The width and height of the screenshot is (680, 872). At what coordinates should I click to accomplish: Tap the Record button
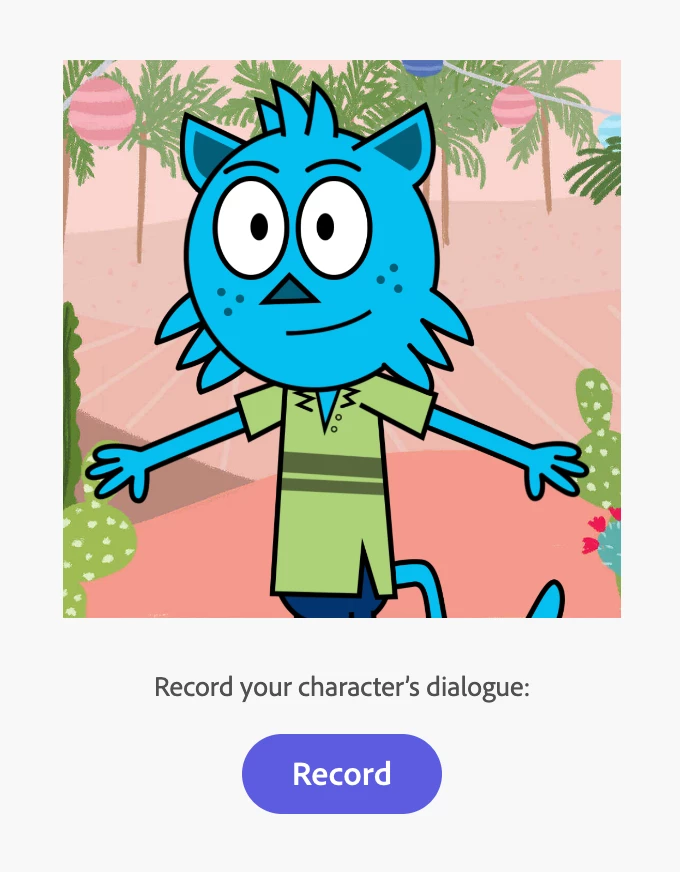point(341,774)
